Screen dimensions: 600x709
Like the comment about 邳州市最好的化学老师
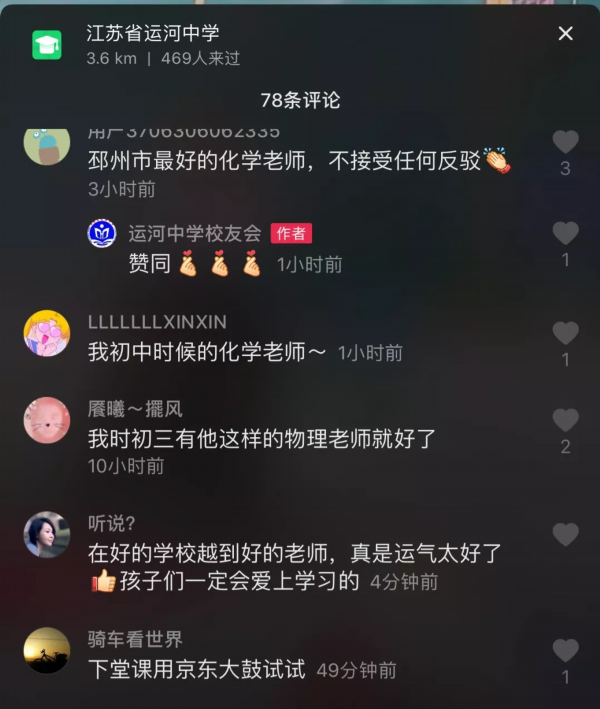[565, 142]
